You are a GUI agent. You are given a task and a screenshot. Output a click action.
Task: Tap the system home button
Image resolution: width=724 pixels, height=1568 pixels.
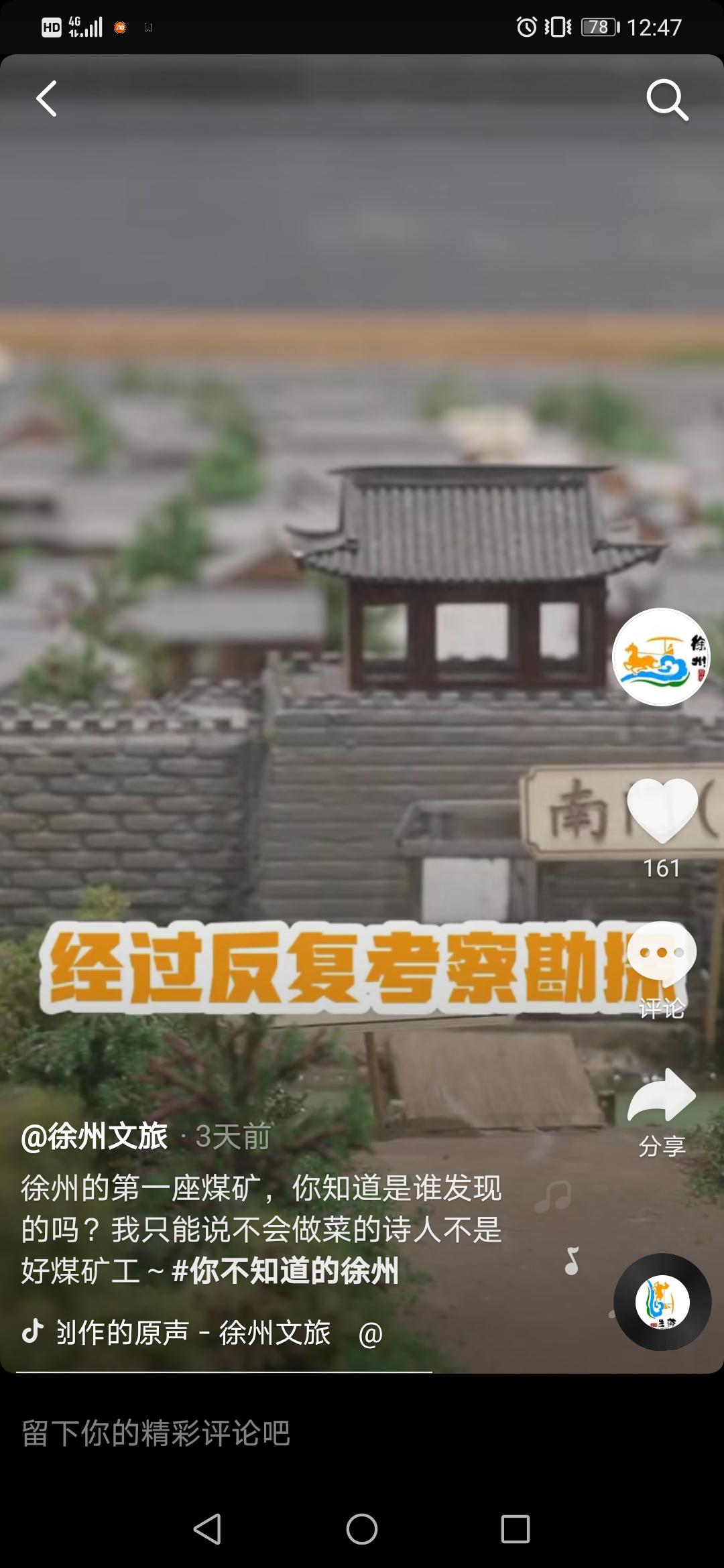click(x=362, y=1529)
